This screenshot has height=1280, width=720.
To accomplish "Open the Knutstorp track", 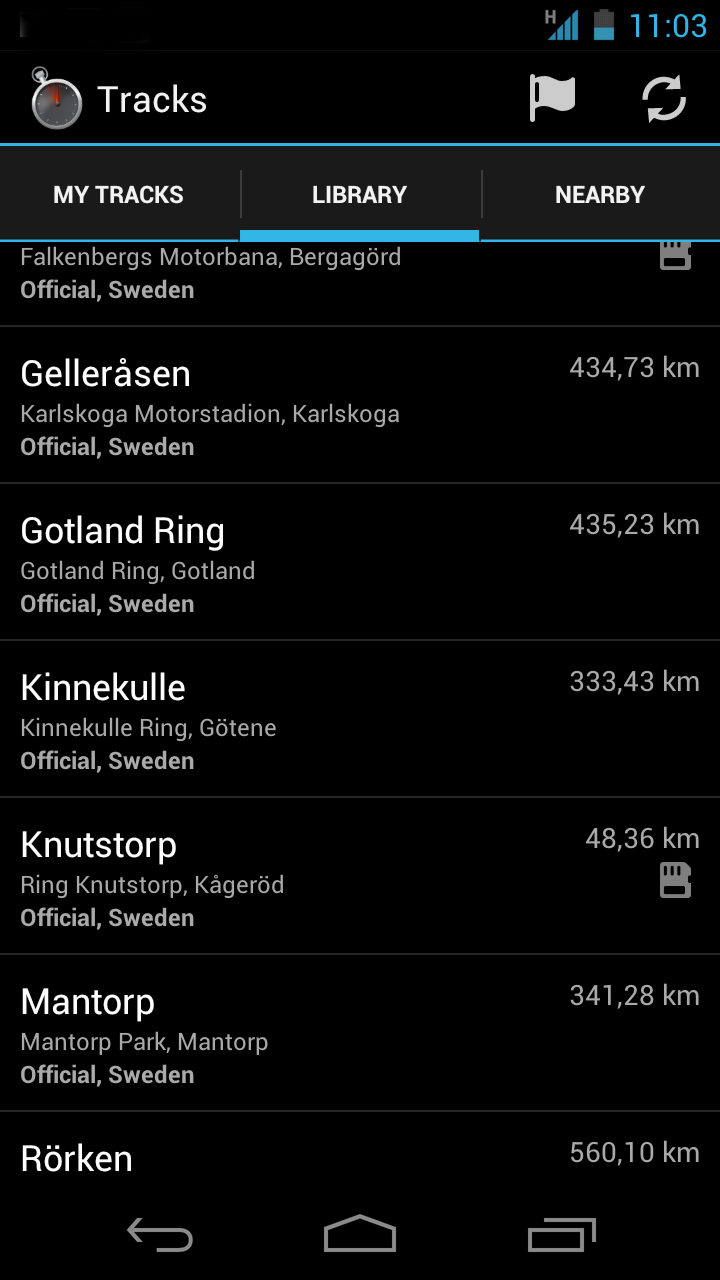I will pyautogui.click(x=360, y=876).
